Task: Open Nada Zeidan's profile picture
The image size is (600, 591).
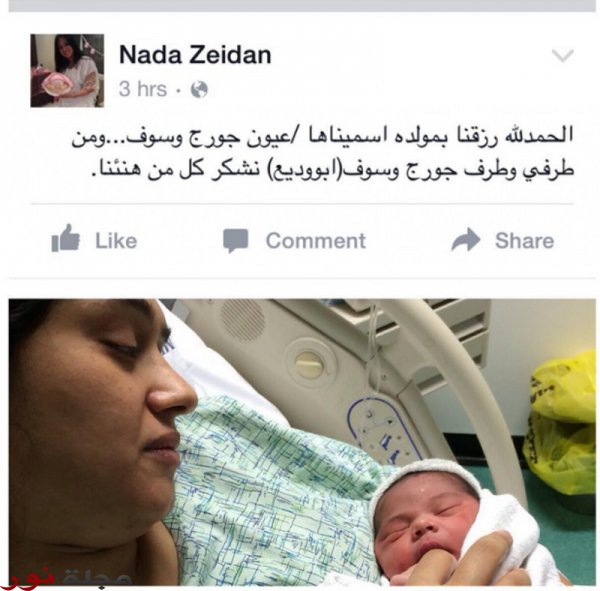Action: tap(67, 70)
